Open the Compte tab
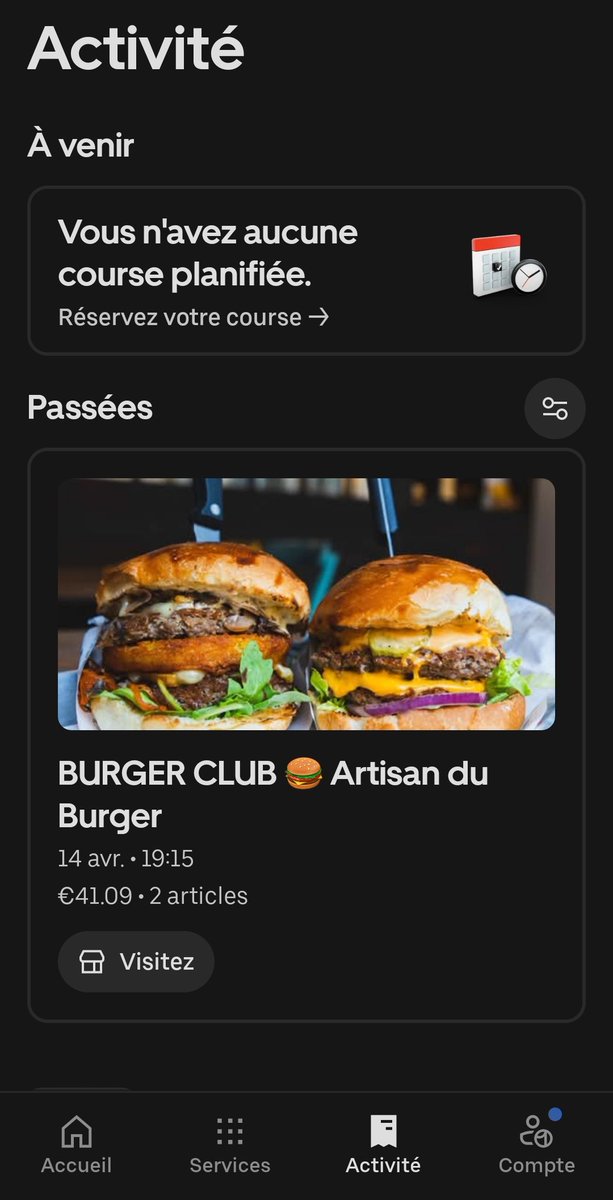The height and width of the screenshot is (1200, 613). pos(537,1146)
